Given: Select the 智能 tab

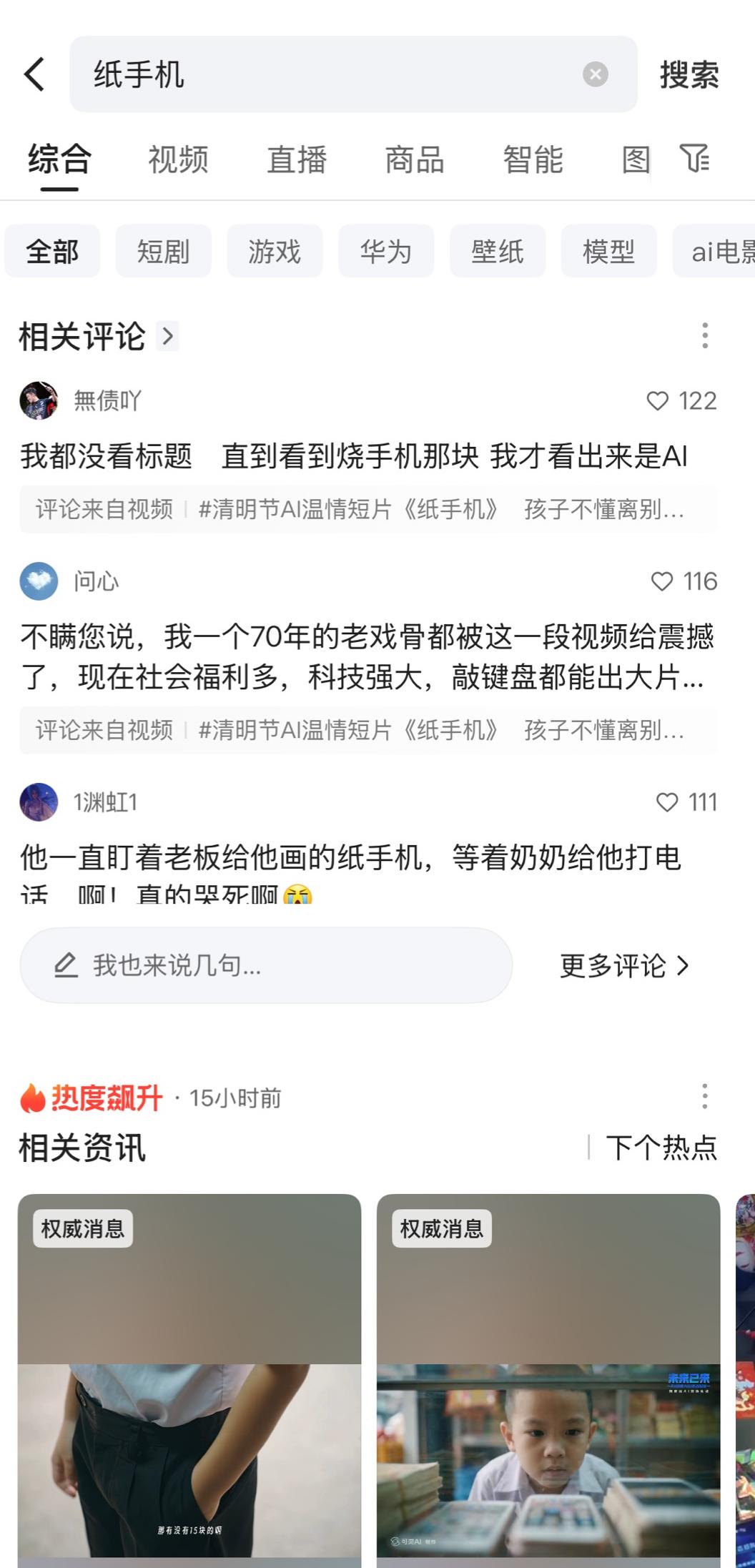Looking at the screenshot, I should pos(533,159).
